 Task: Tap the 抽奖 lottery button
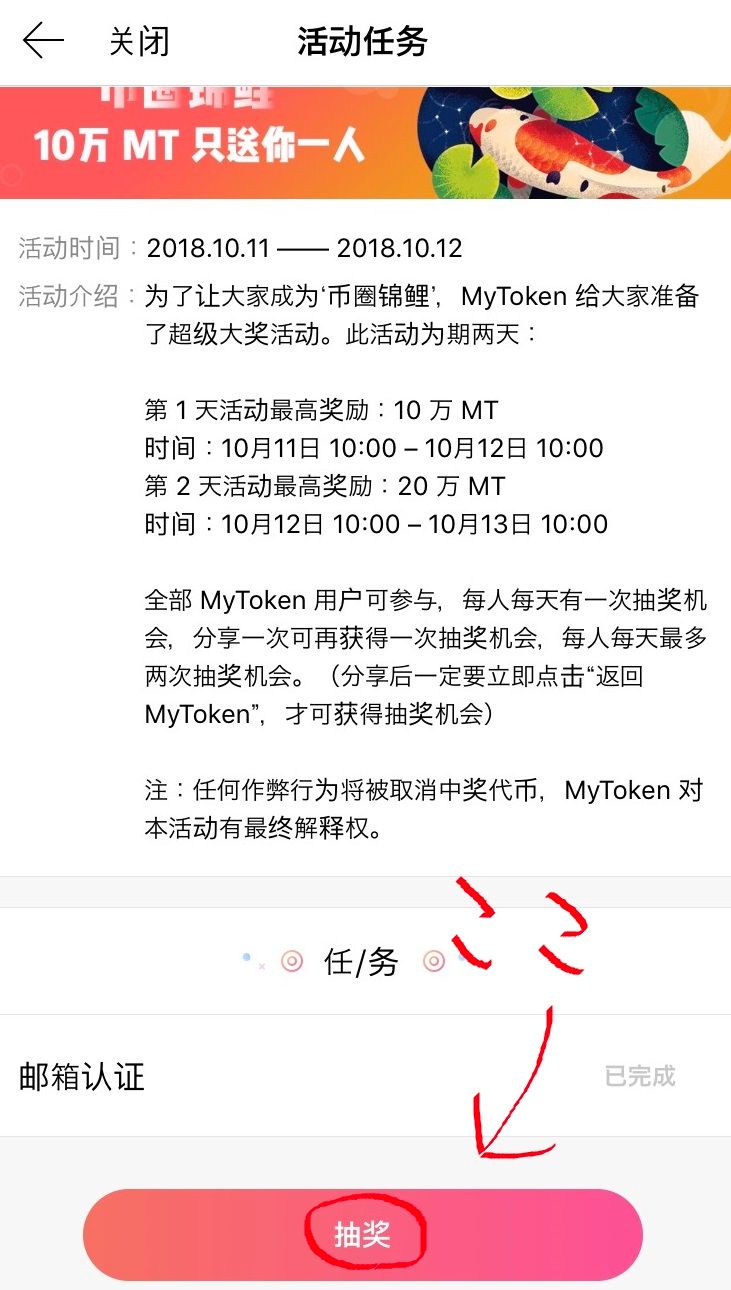[x=362, y=1235]
